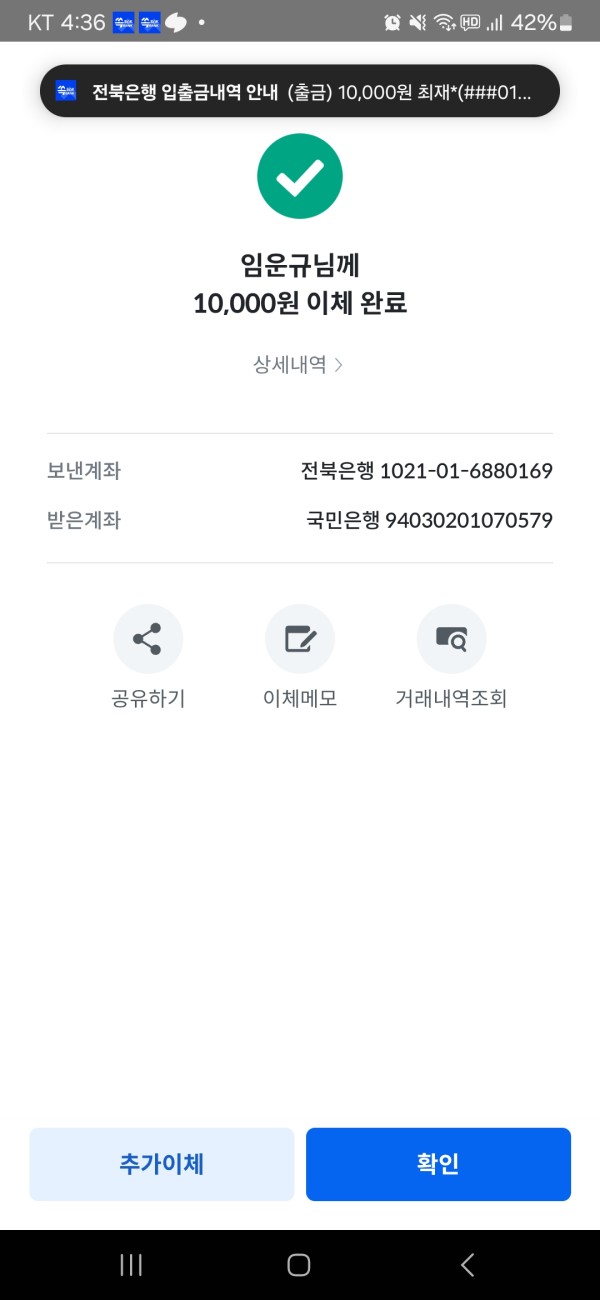Open 거래내역조회 transaction history
The image size is (600, 1300).
click(451, 639)
